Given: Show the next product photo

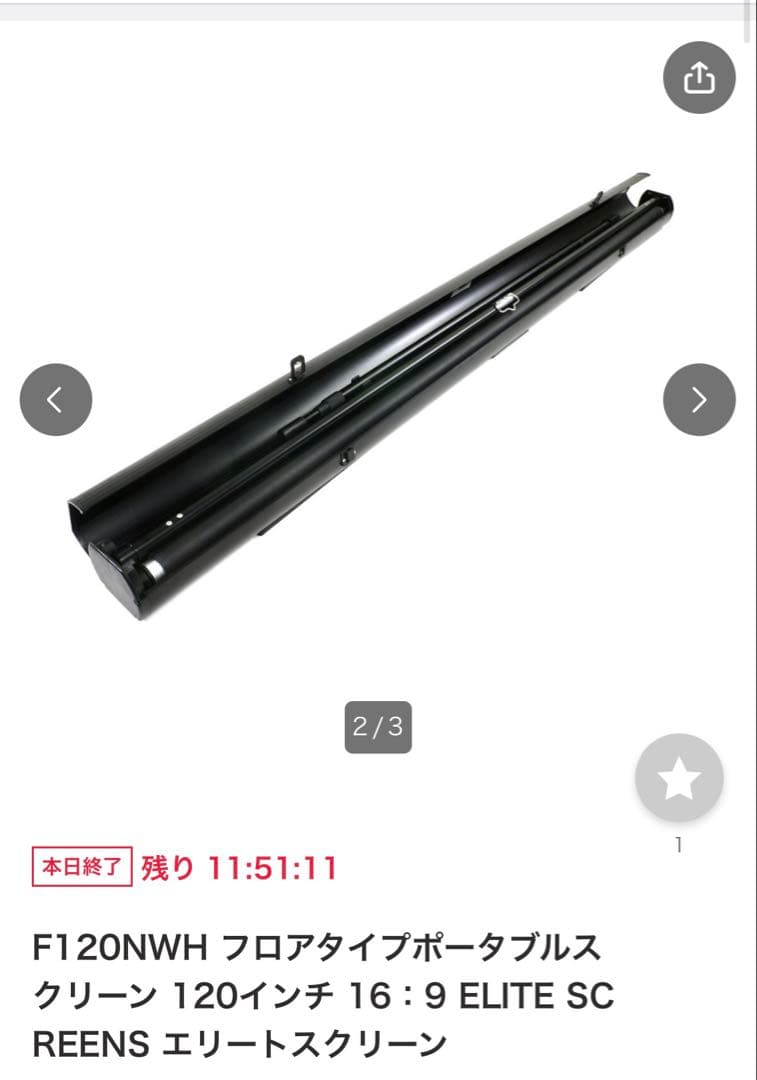Looking at the screenshot, I should click(699, 400).
